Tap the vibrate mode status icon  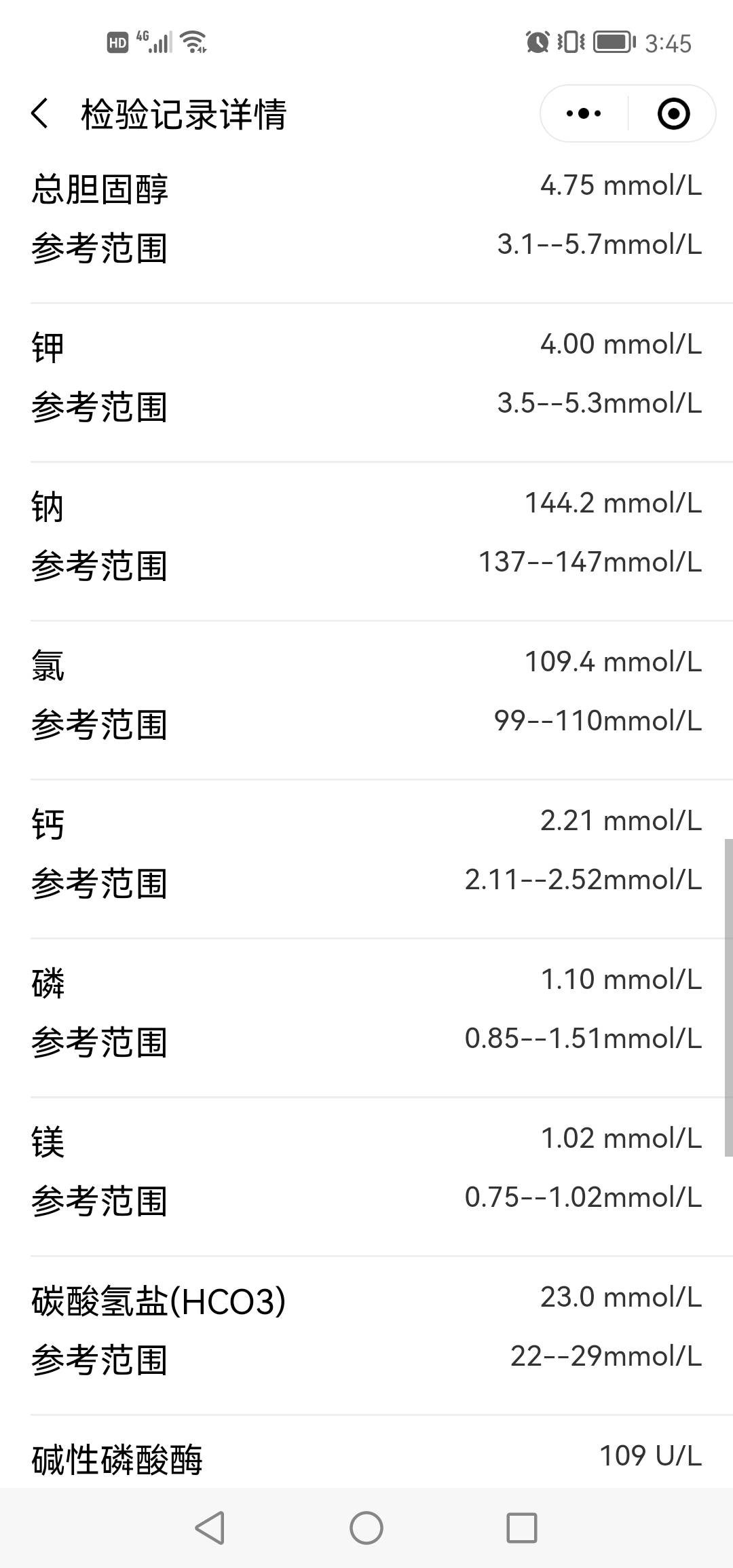coord(570,42)
